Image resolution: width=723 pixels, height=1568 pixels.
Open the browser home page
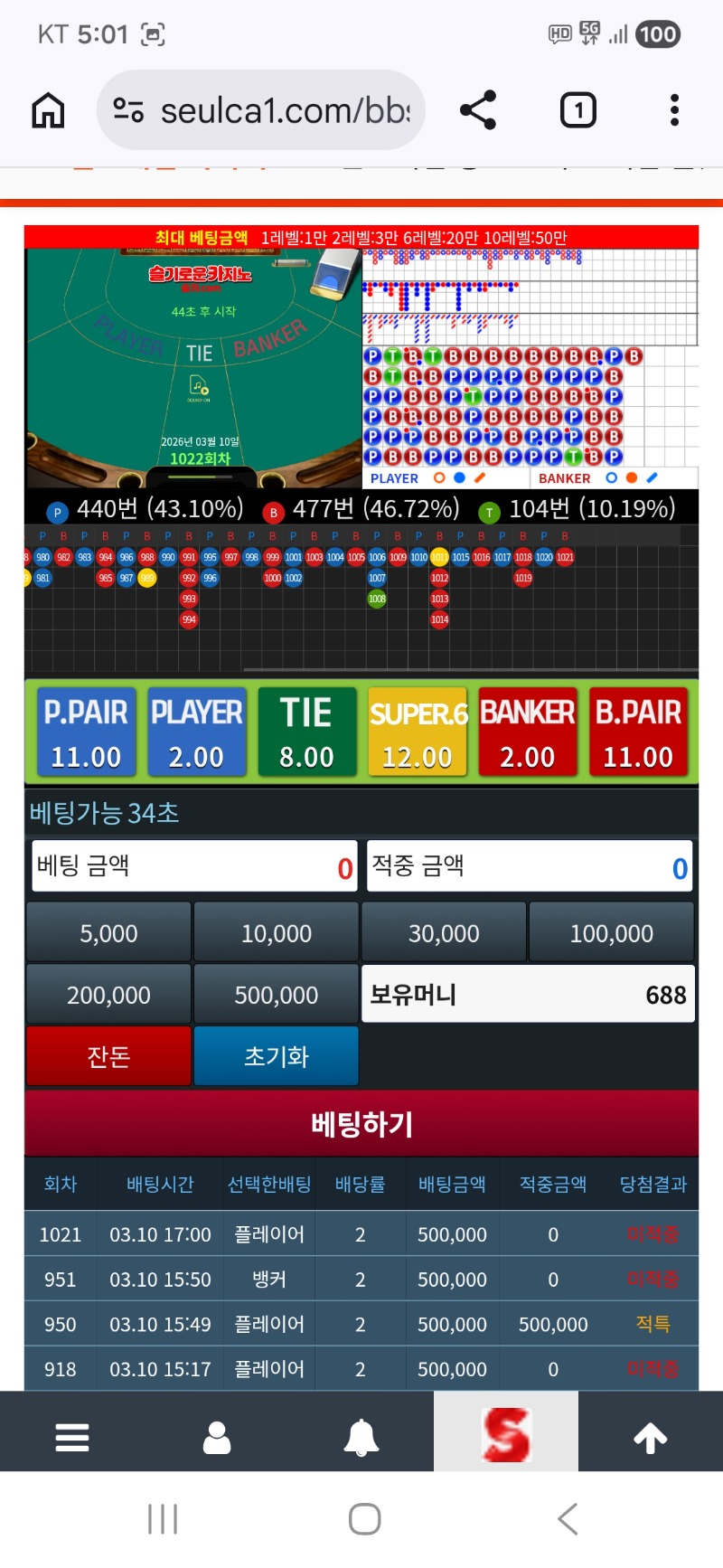click(x=49, y=110)
